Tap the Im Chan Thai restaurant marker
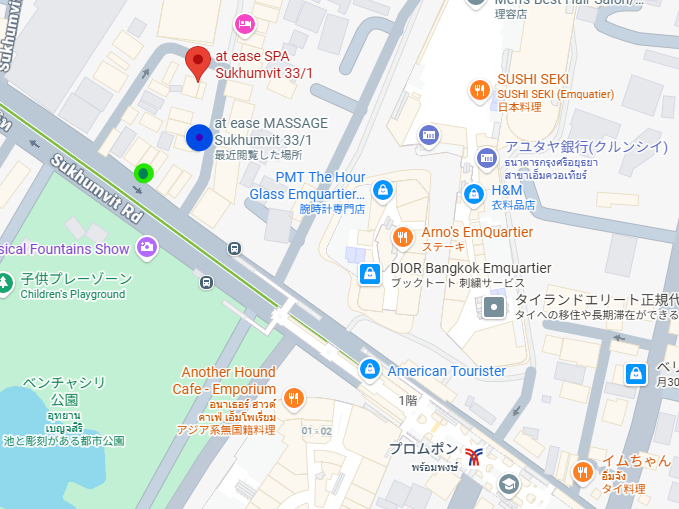The width and height of the screenshot is (679, 509). (x=583, y=471)
